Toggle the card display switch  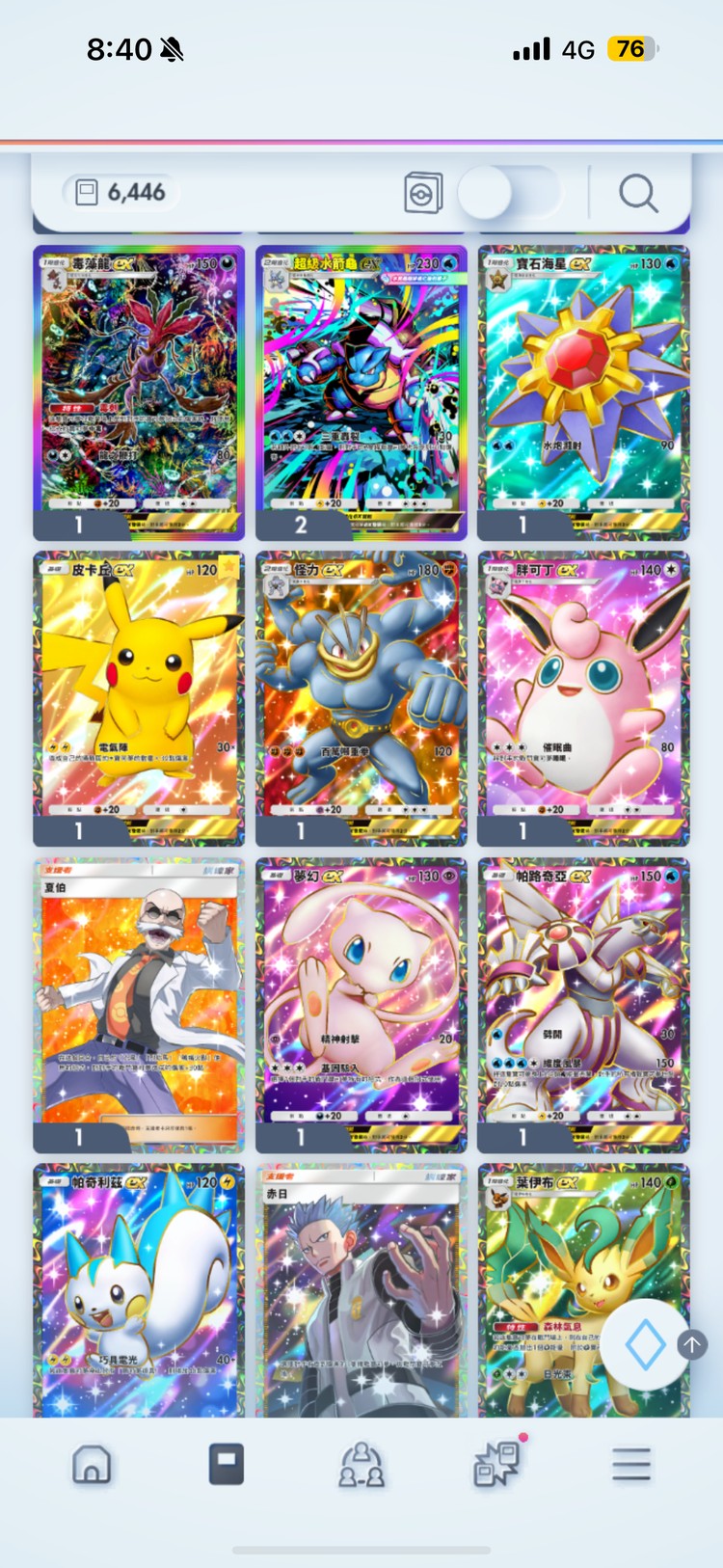pos(516,194)
